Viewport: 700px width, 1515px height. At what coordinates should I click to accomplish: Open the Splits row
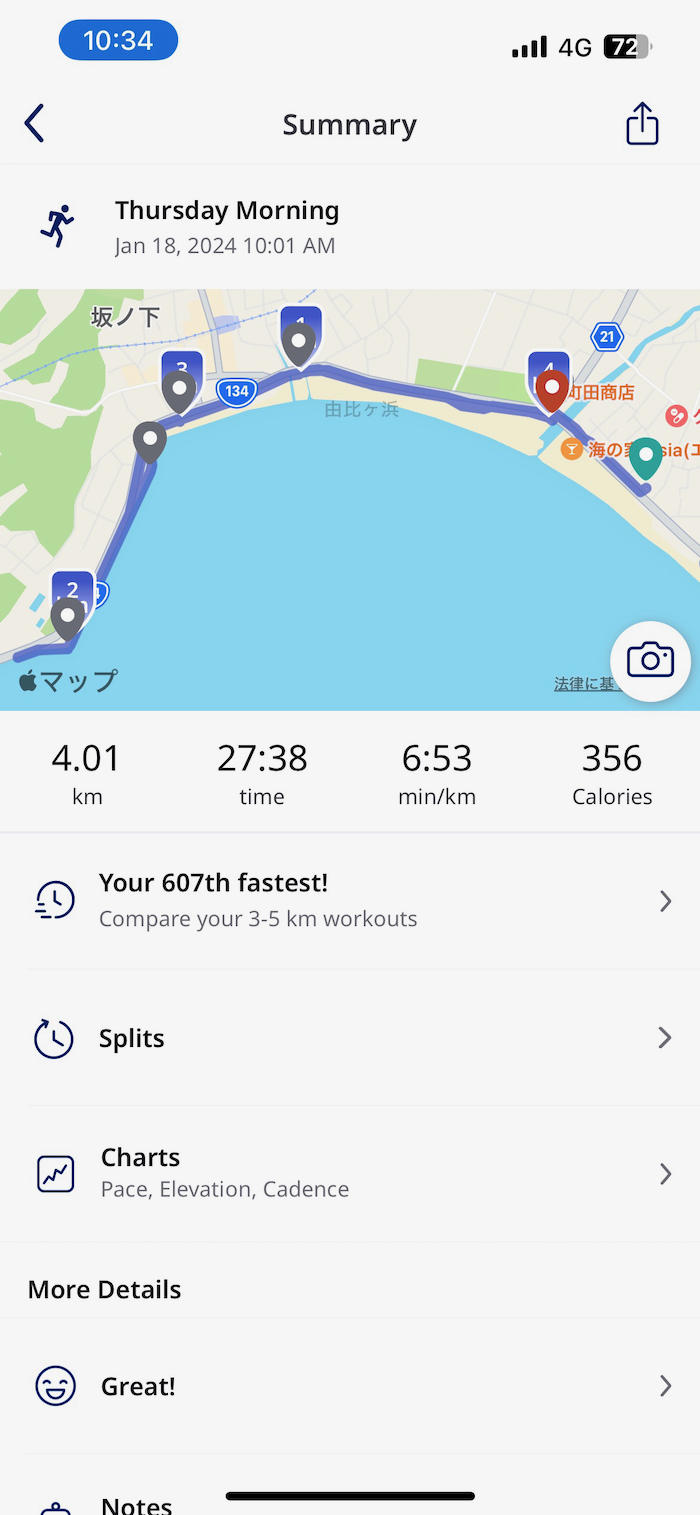(x=350, y=1038)
